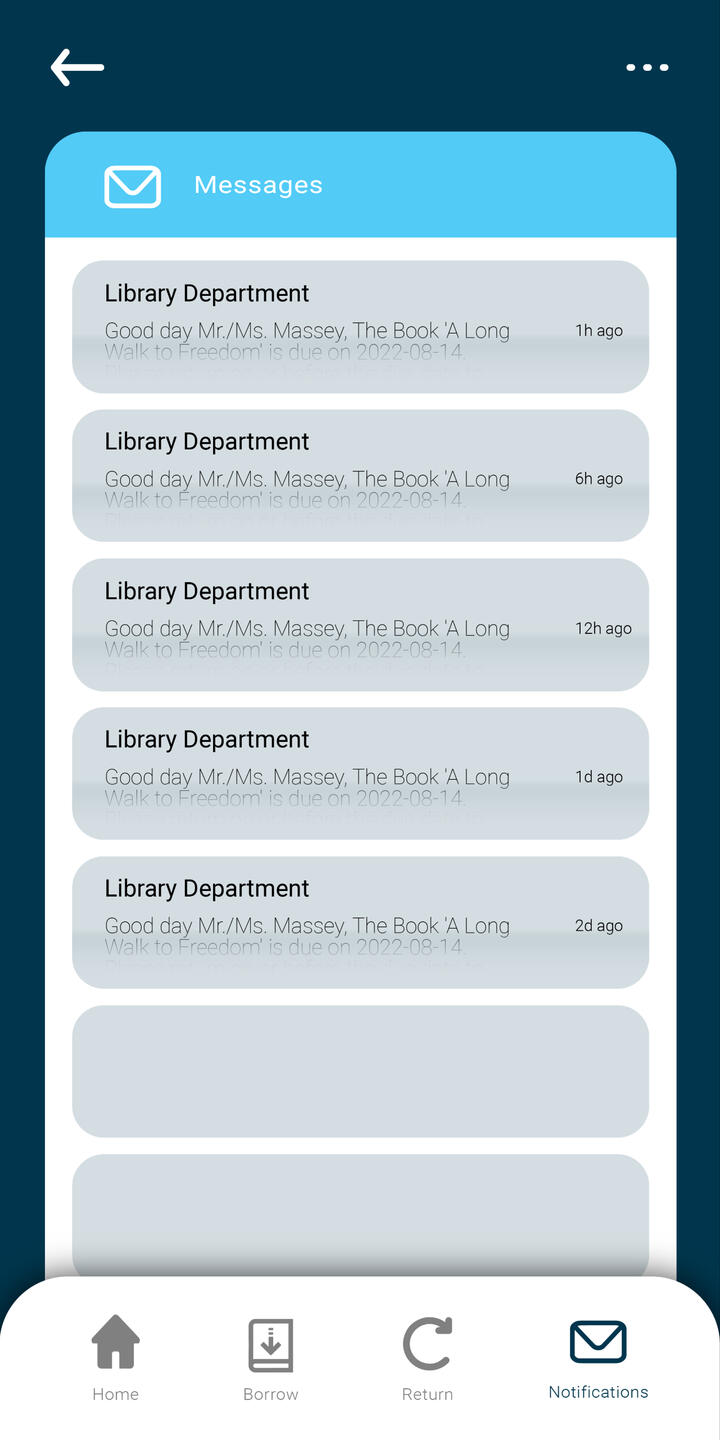Open the Library Department message from 1d ago

[x=360, y=773]
